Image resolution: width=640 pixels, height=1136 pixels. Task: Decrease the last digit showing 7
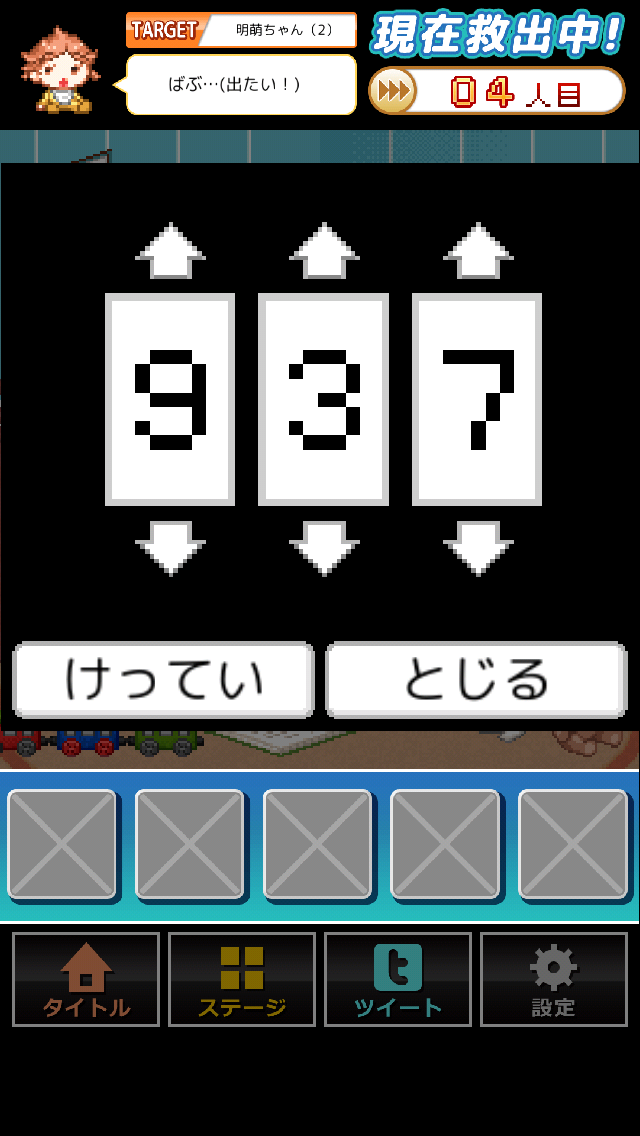[x=478, y=547]
